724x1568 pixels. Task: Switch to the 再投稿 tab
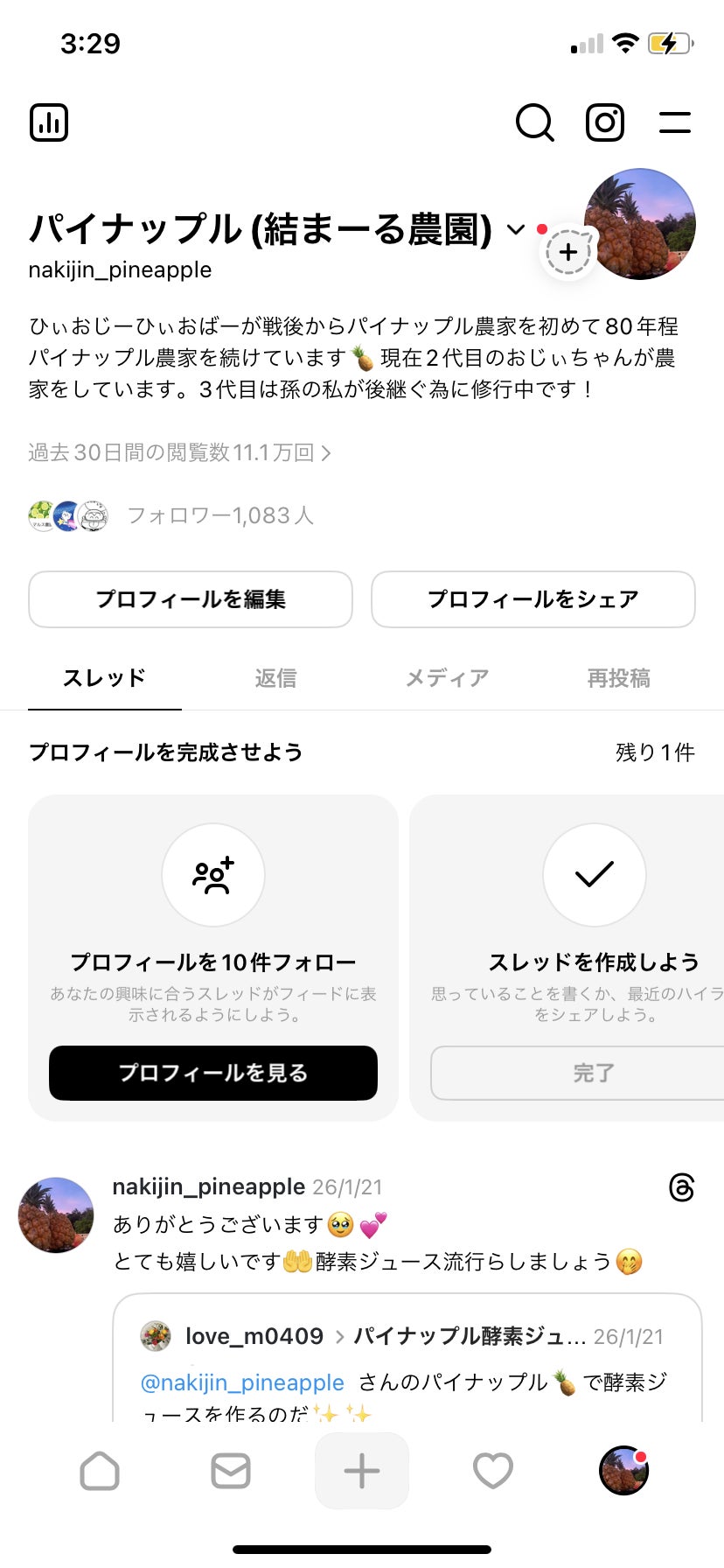coord(618,678)
